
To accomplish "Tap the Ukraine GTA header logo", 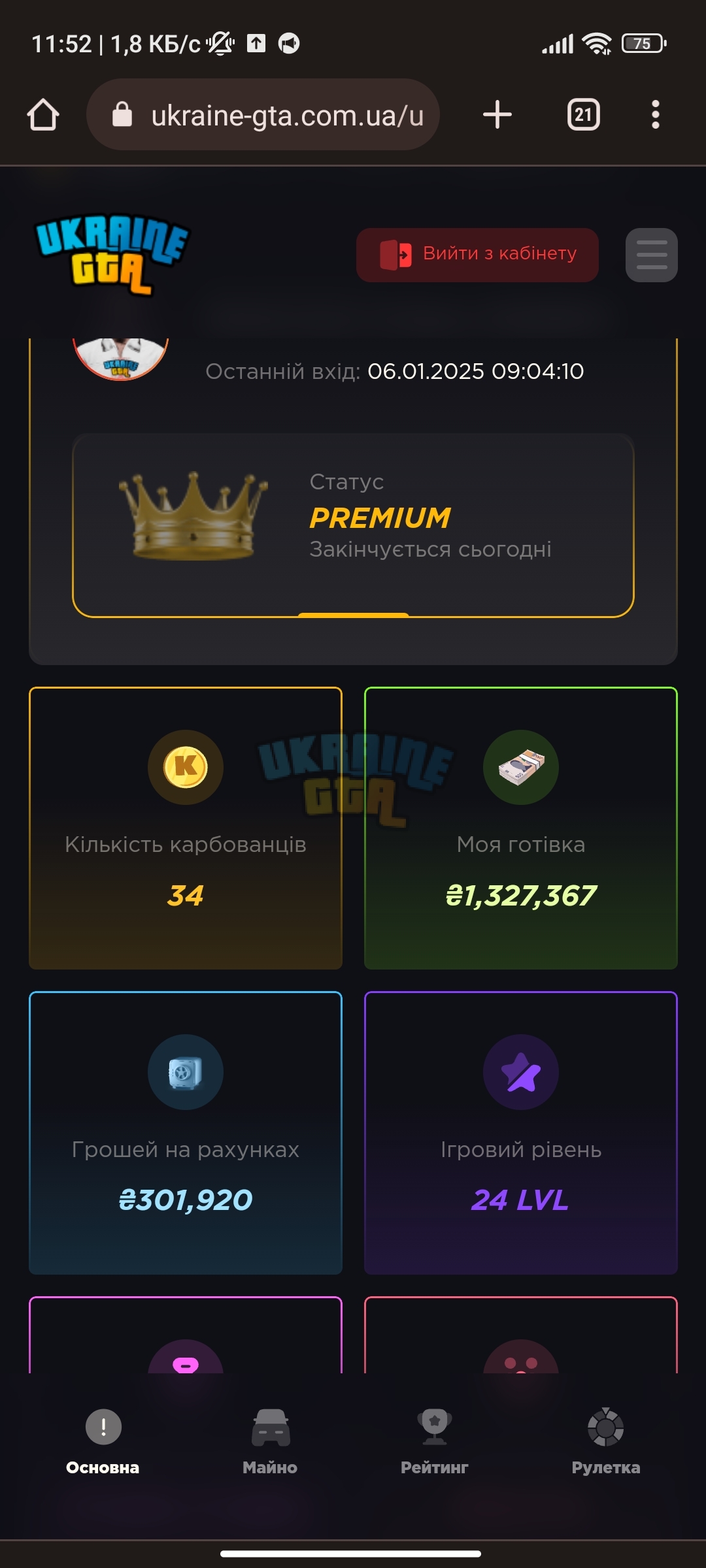I will coord(112,255).
